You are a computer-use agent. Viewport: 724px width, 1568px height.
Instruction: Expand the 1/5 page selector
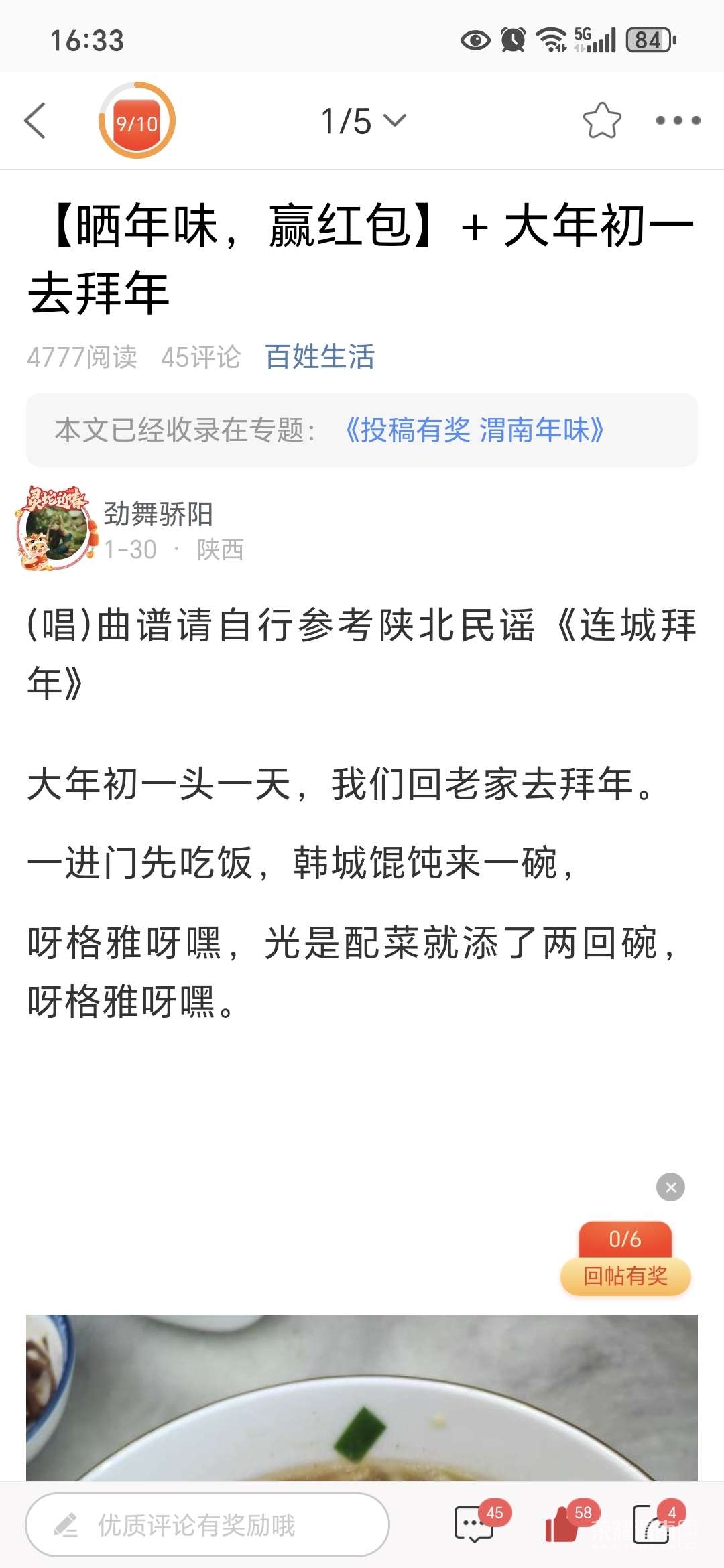(x=363, y=121)
